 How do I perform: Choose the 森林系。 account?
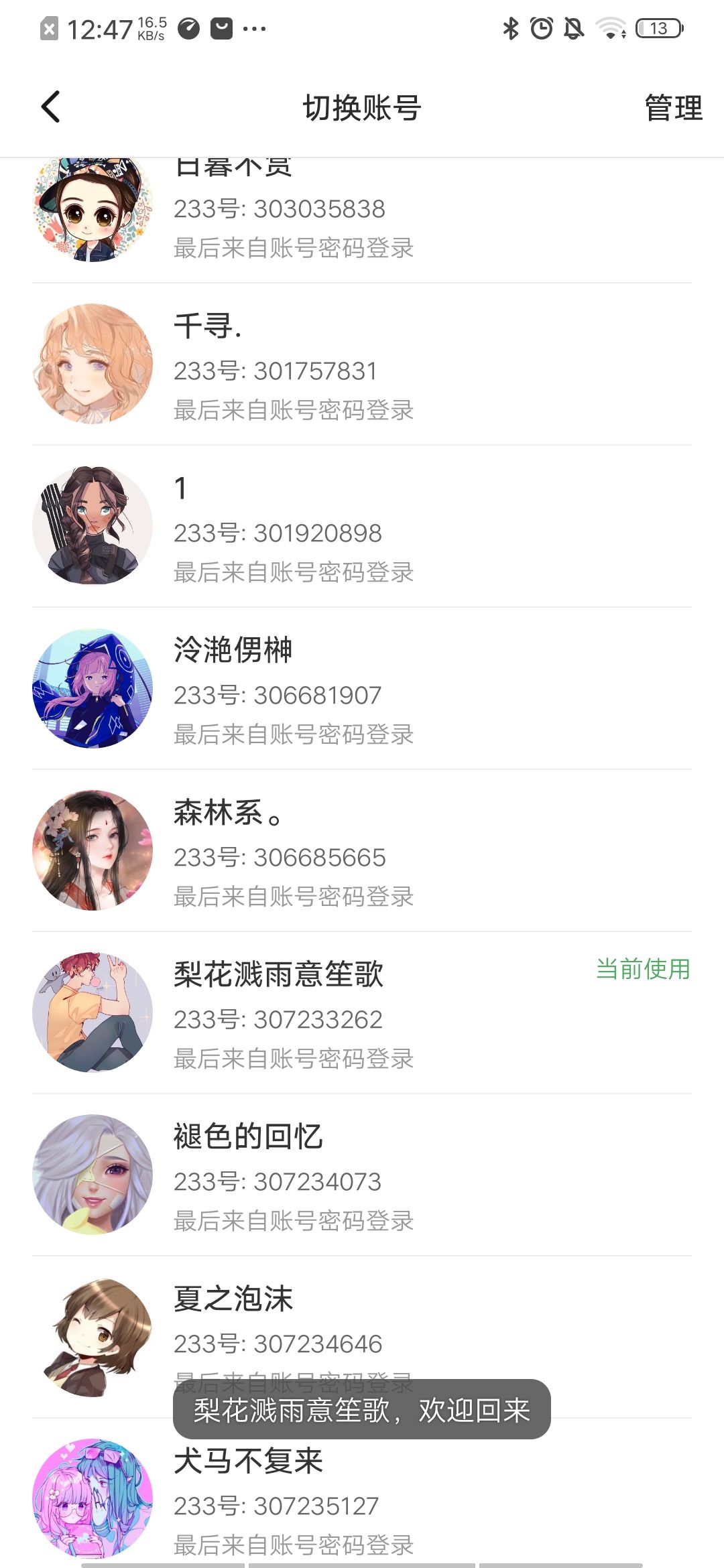362,850
